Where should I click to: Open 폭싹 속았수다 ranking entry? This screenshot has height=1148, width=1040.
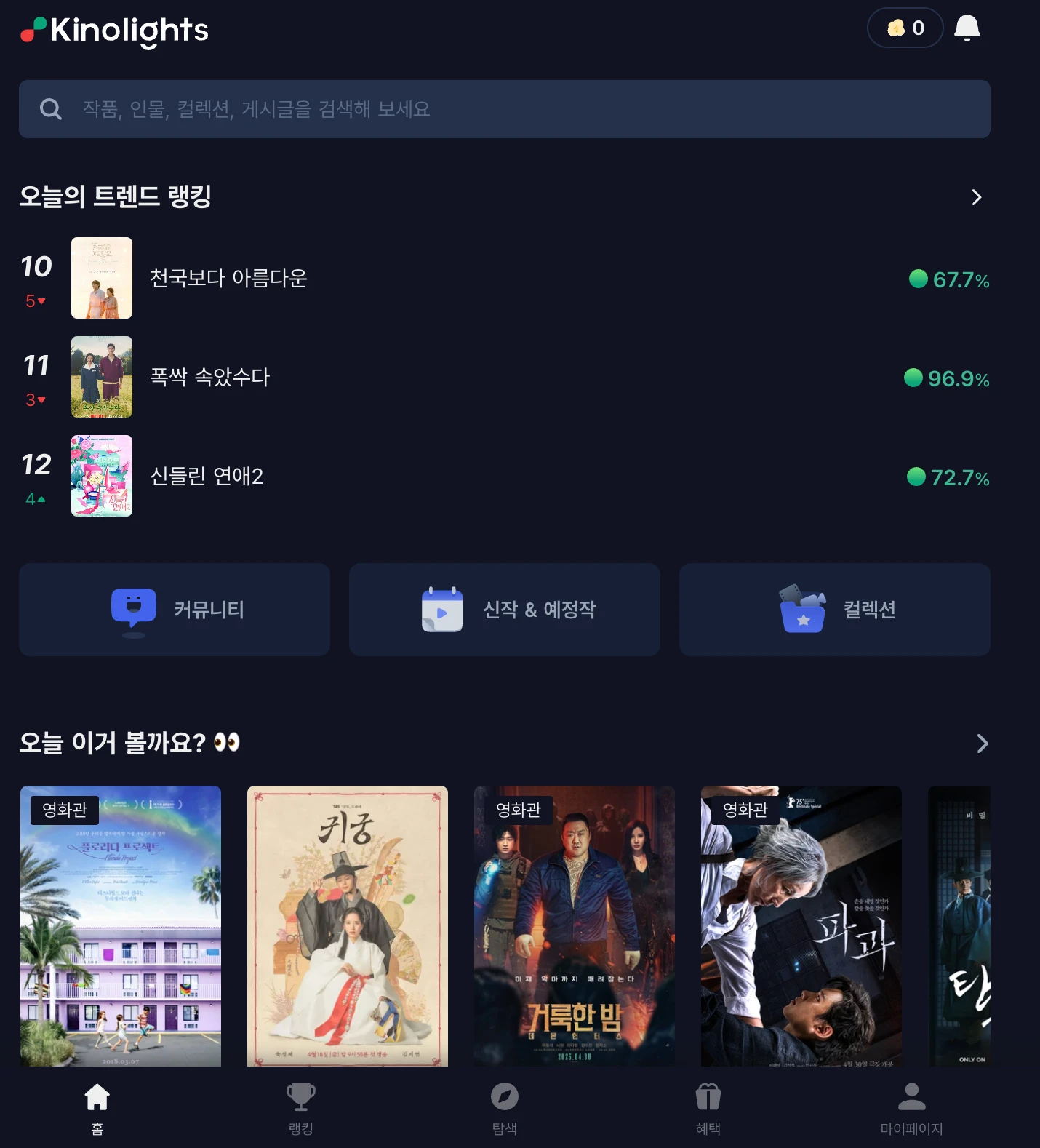(x=209, y=377)
